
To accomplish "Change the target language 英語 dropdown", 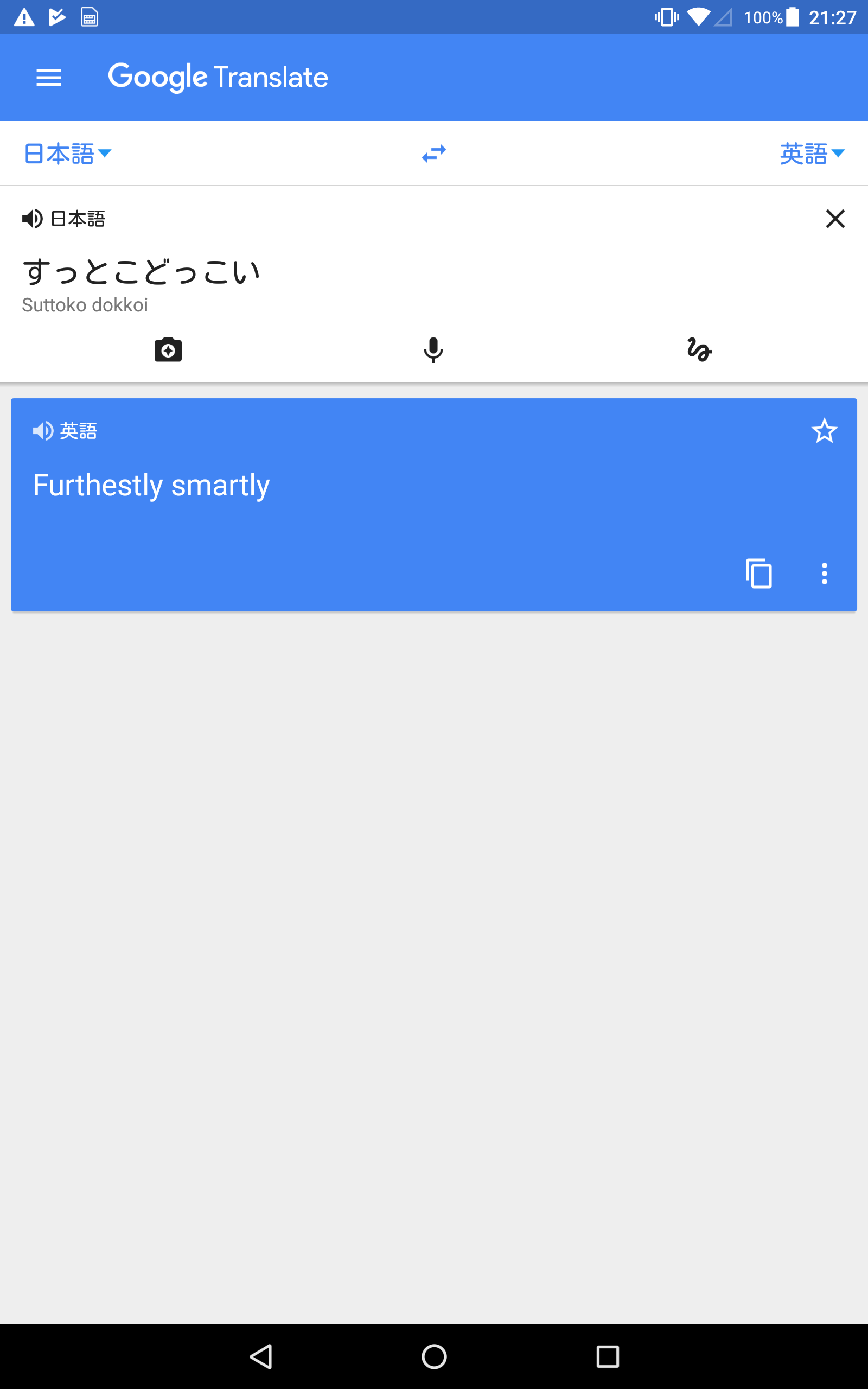I will click(811, 154).
